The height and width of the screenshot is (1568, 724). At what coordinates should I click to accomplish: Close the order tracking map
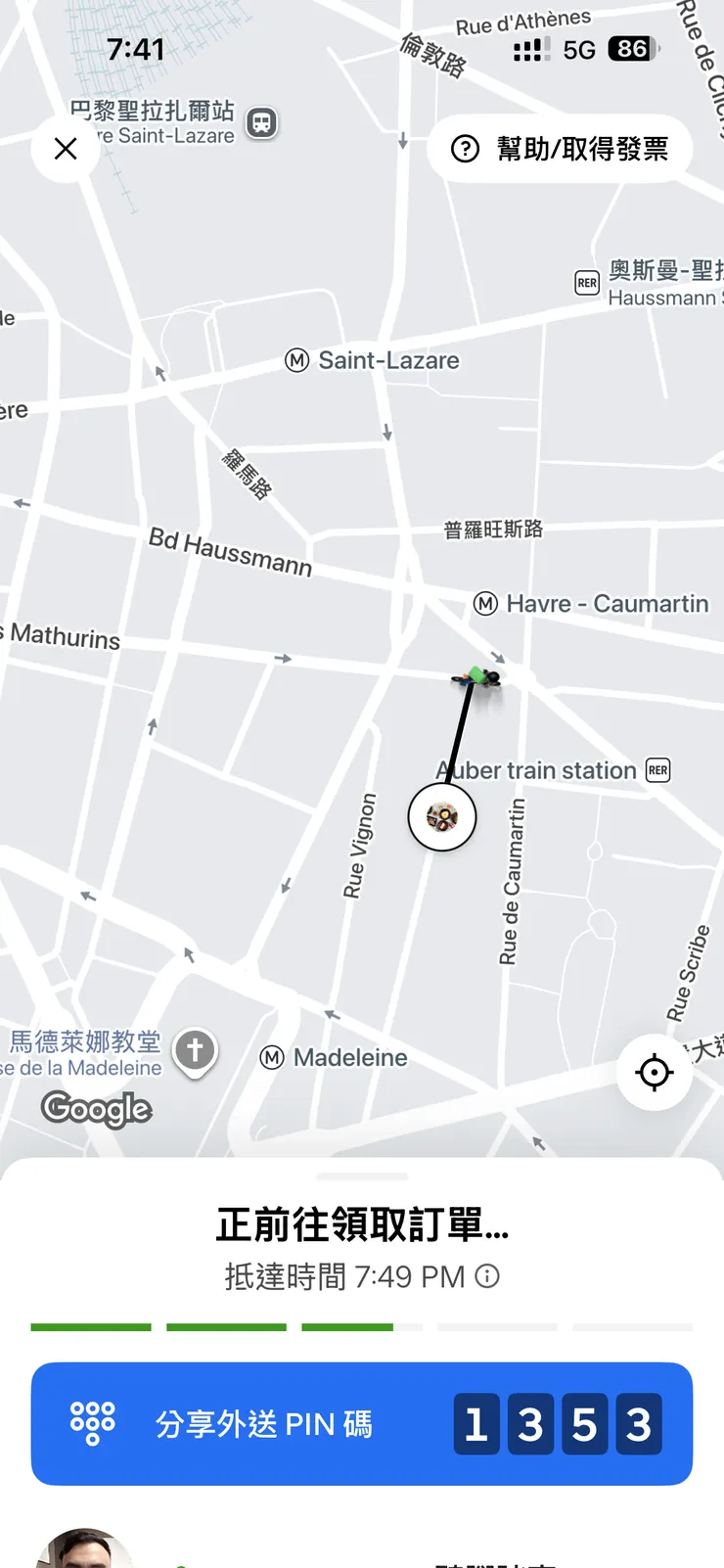(x=66, y=149)
